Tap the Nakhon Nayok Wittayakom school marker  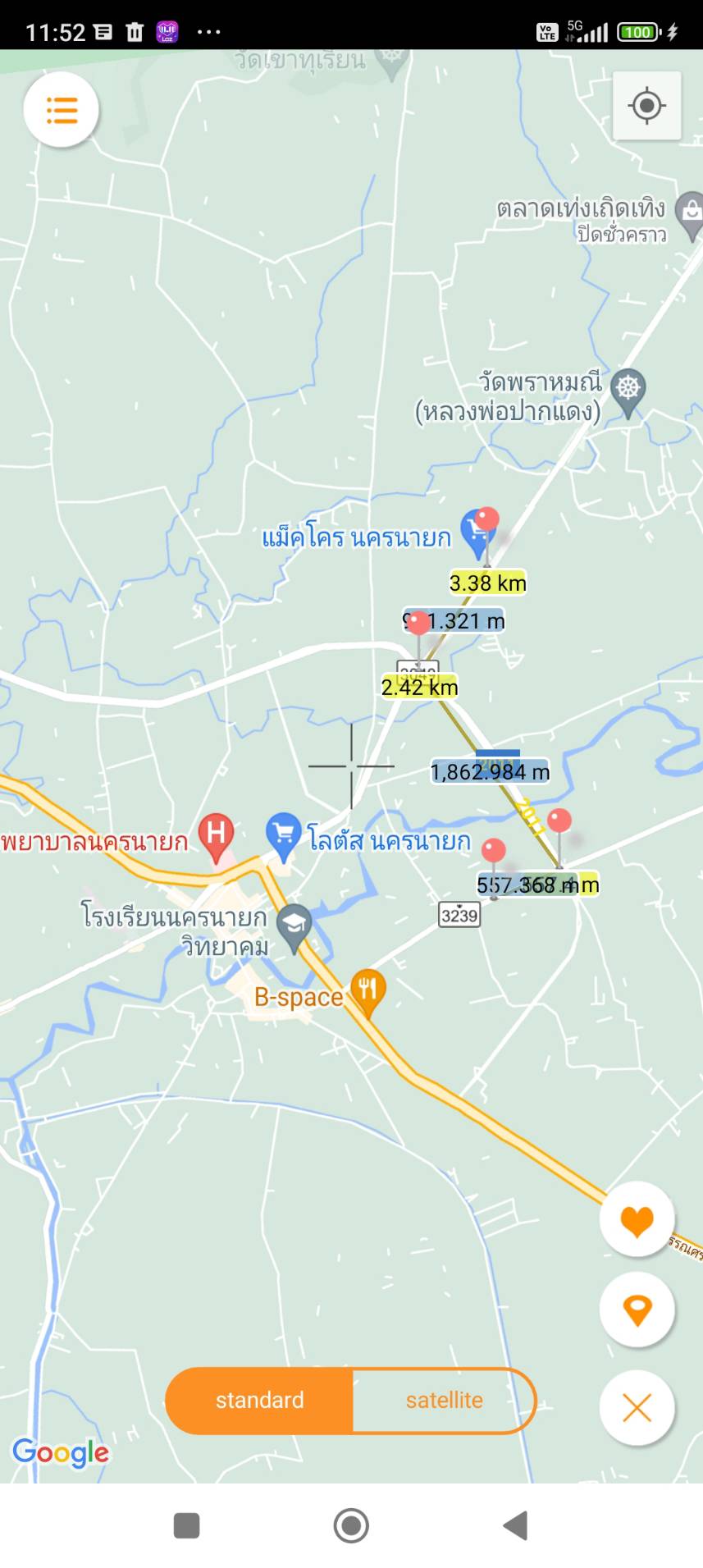[x=294, y=925]
